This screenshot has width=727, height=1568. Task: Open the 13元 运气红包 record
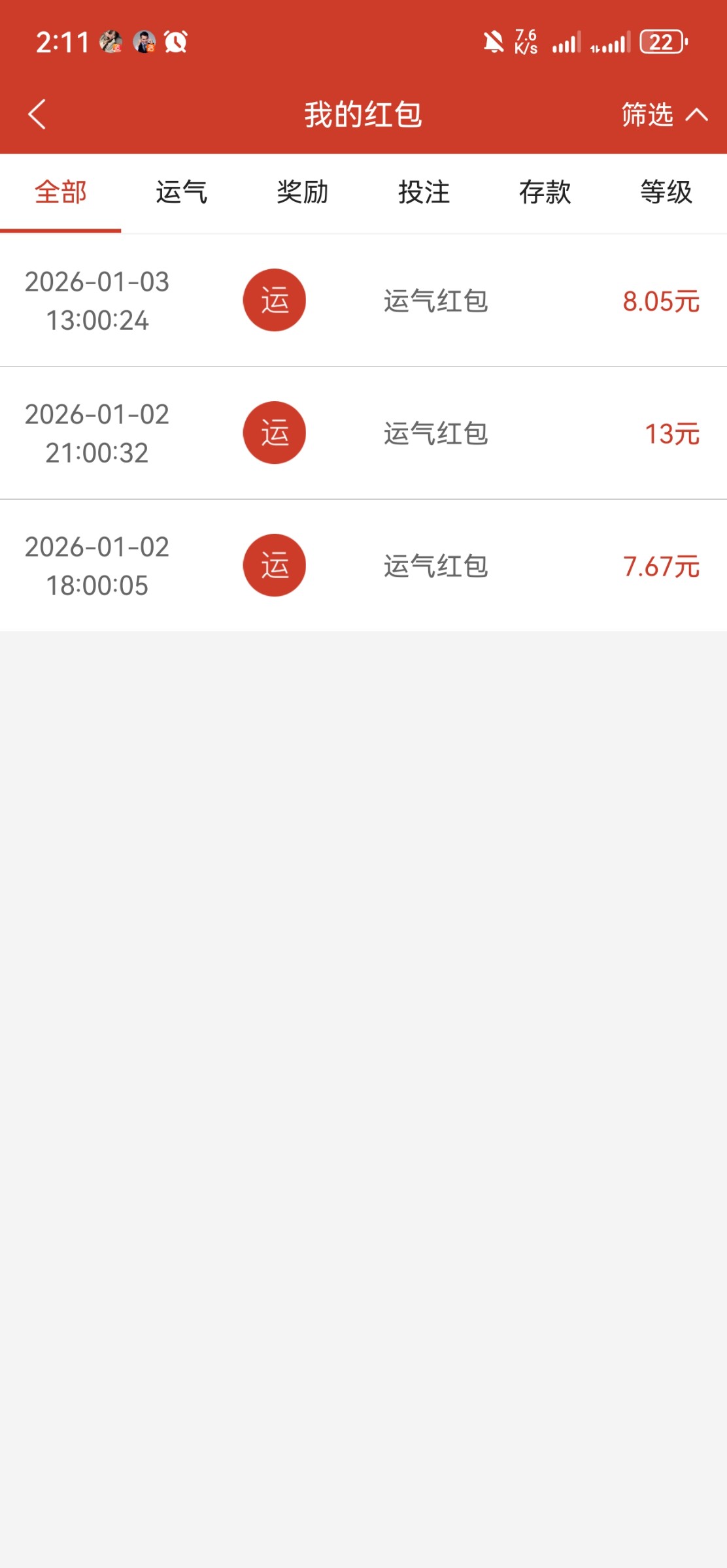point(363,433)
